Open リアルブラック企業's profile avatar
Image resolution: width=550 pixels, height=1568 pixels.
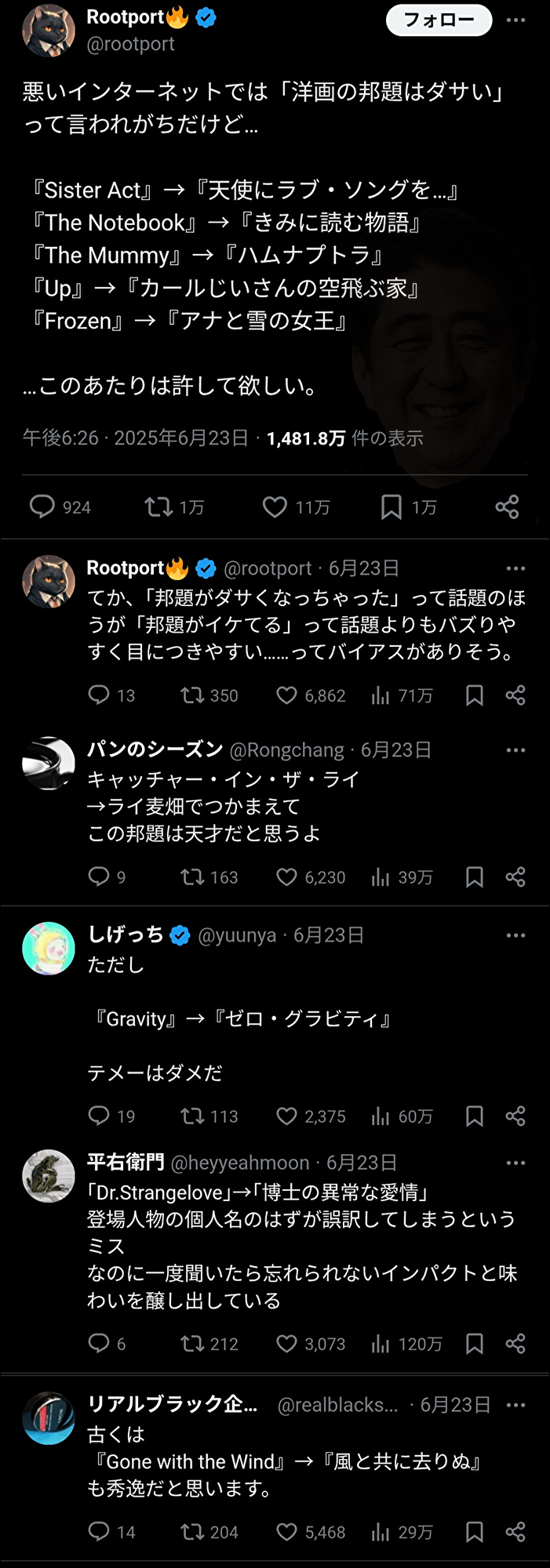49,1417
